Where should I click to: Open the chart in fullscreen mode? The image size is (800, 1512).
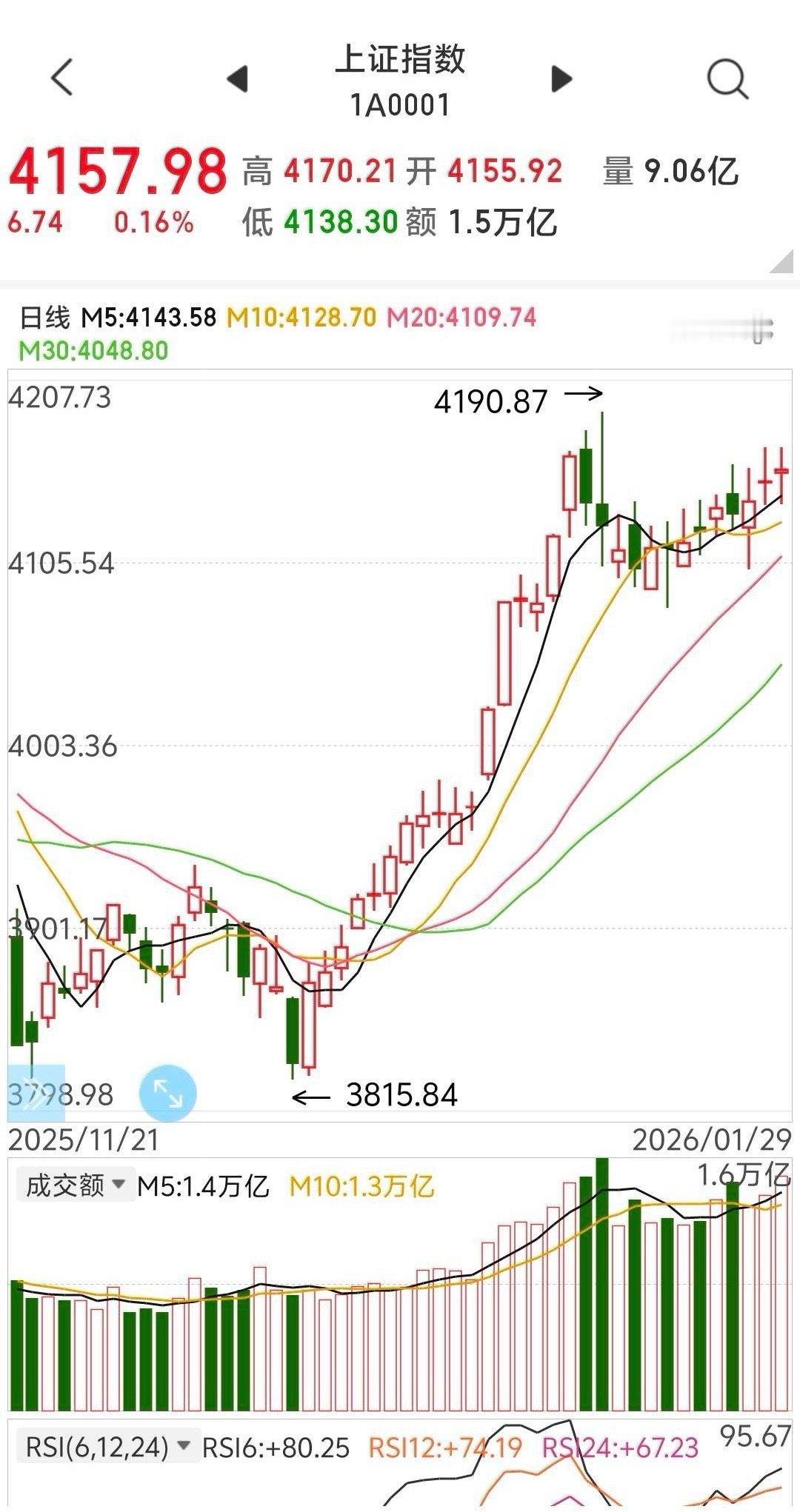tap(167, 1093)
